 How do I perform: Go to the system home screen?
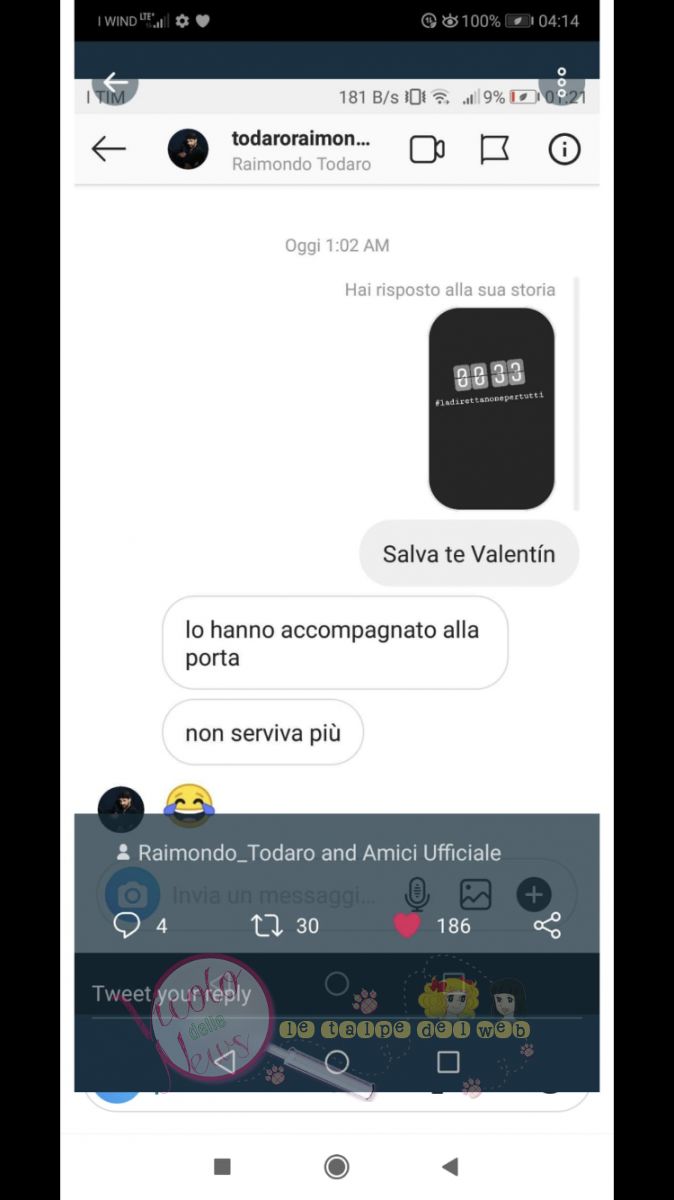click(337, 1166)
